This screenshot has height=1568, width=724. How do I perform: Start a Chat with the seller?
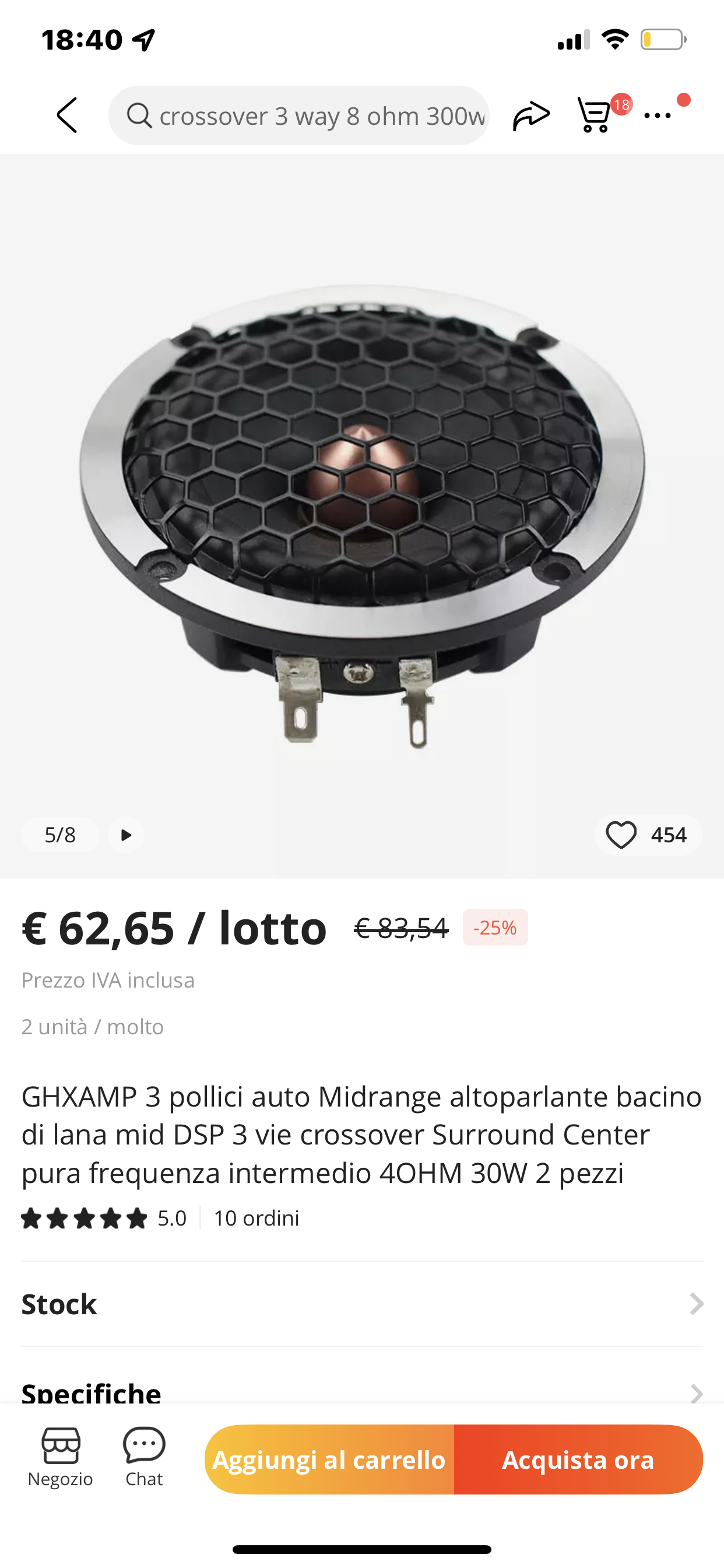(144, 1457)
